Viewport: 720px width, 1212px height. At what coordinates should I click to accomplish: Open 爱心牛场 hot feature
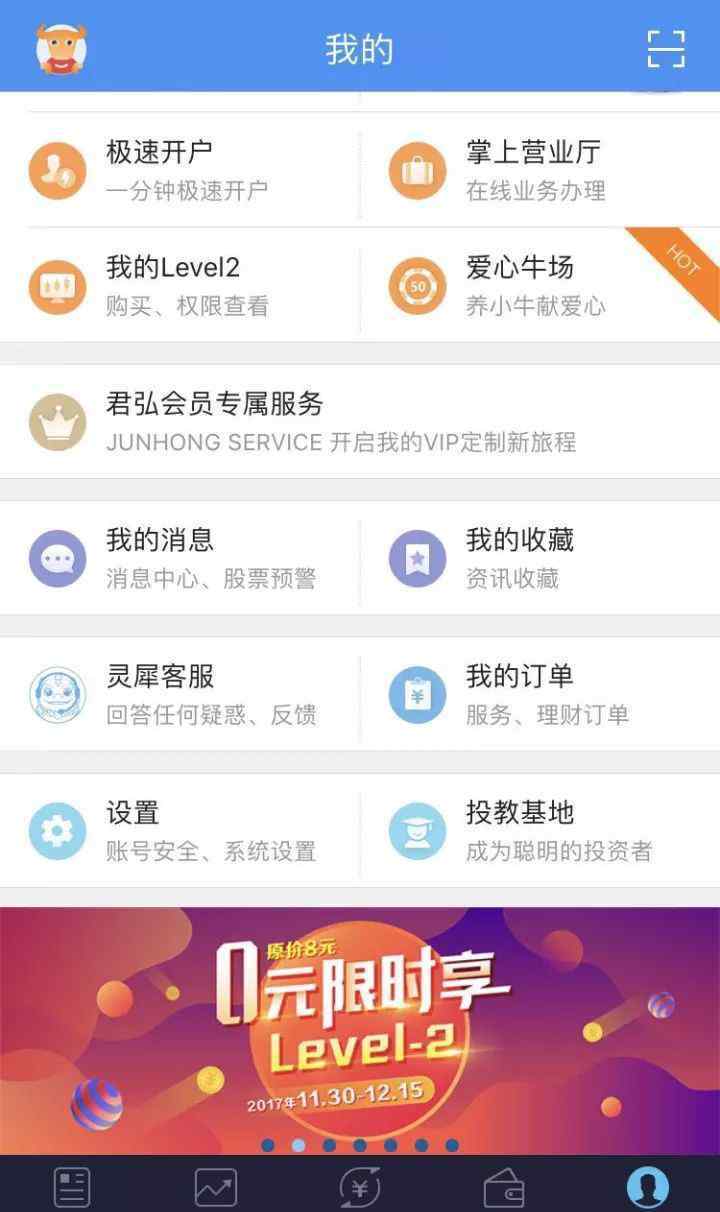coord(540,285)
